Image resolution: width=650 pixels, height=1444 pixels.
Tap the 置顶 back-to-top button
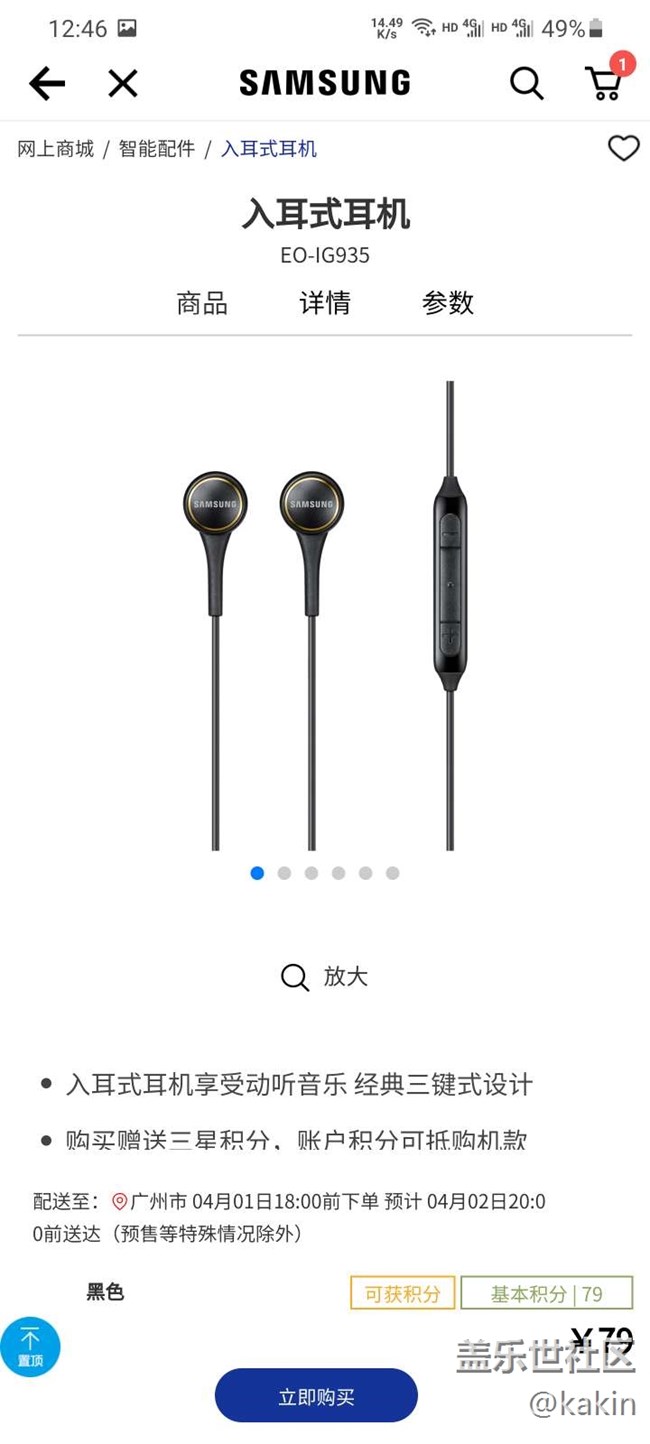[x=30, y=1347]
